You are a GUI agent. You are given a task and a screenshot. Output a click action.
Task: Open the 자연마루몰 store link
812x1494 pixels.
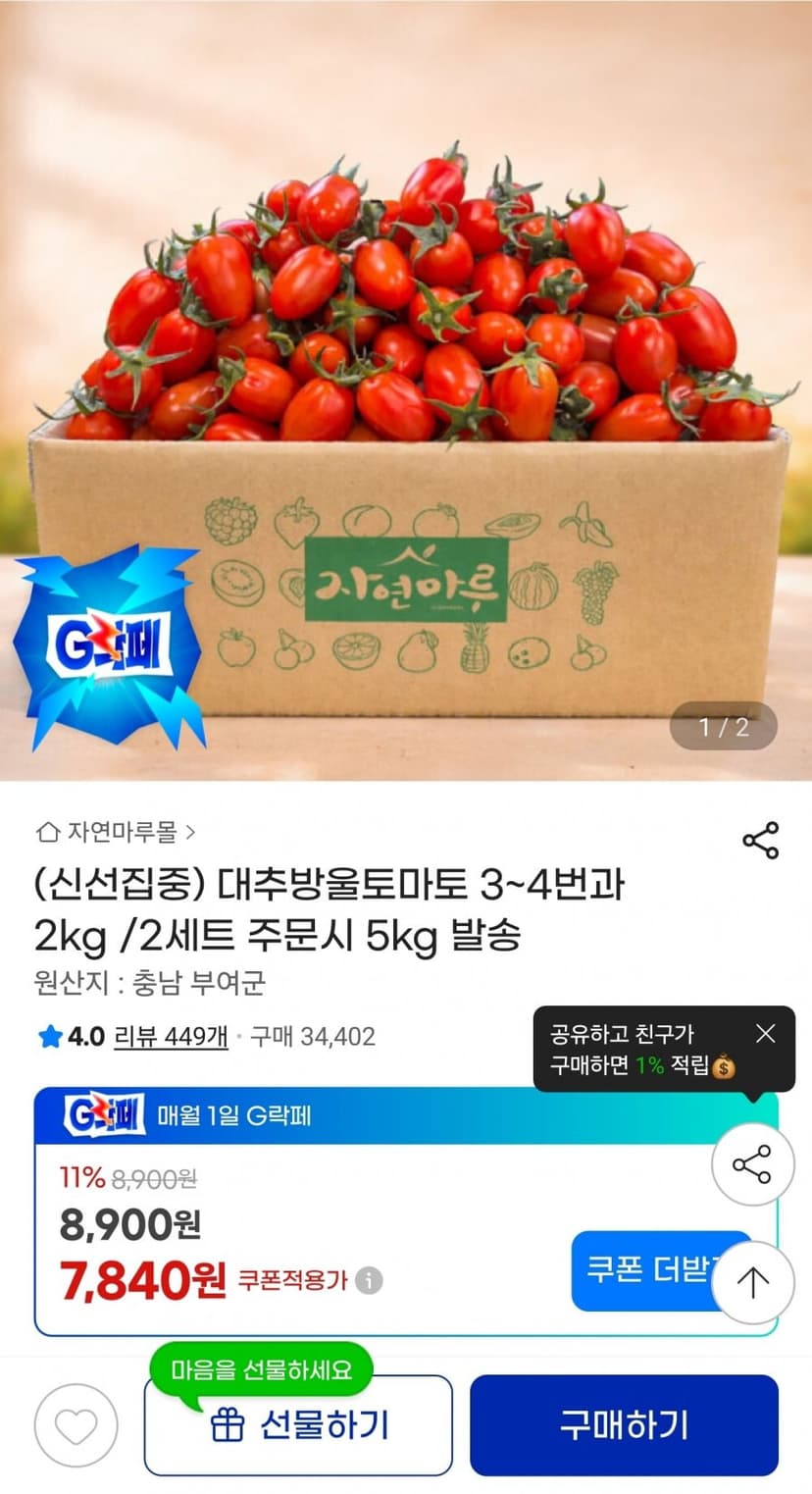(116, 833)
